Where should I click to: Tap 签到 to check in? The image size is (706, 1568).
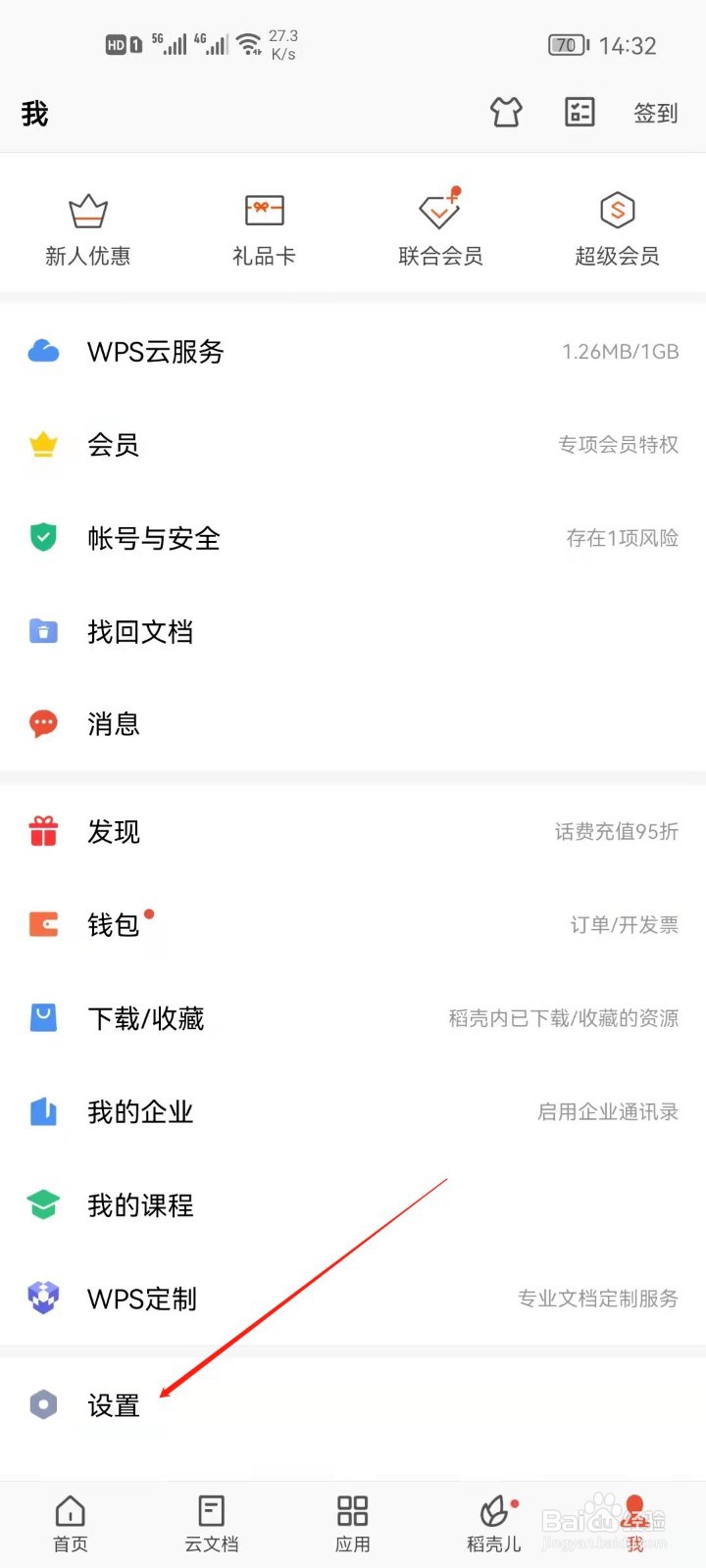pyautogui.click(x=655, y=114)
